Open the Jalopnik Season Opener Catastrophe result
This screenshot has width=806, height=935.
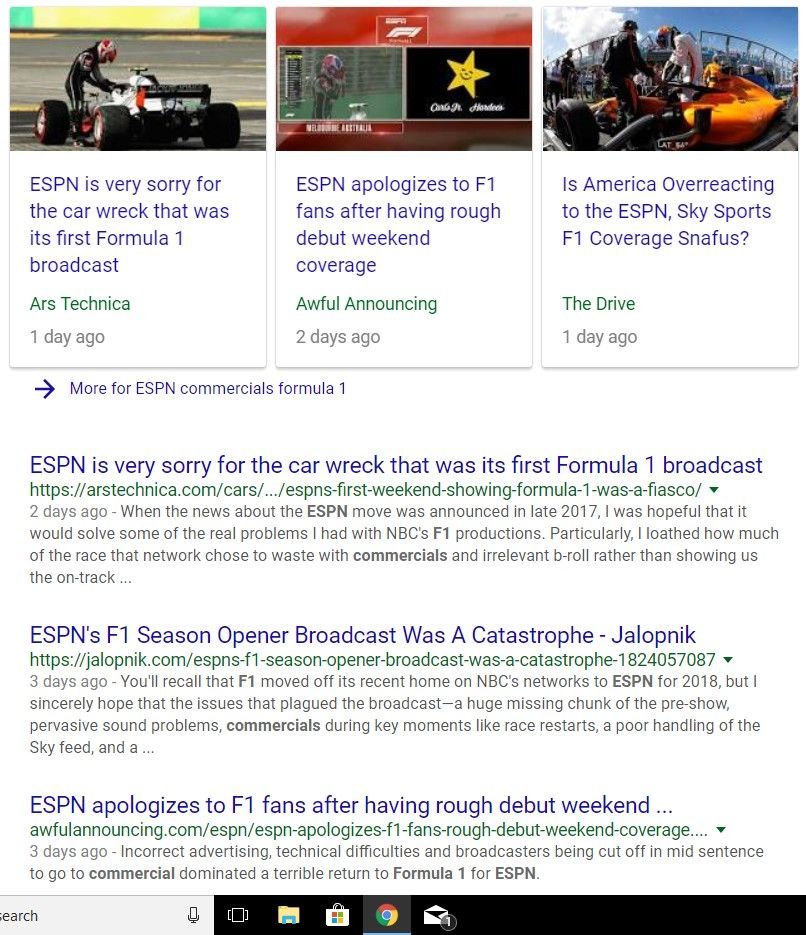[362, 635]
